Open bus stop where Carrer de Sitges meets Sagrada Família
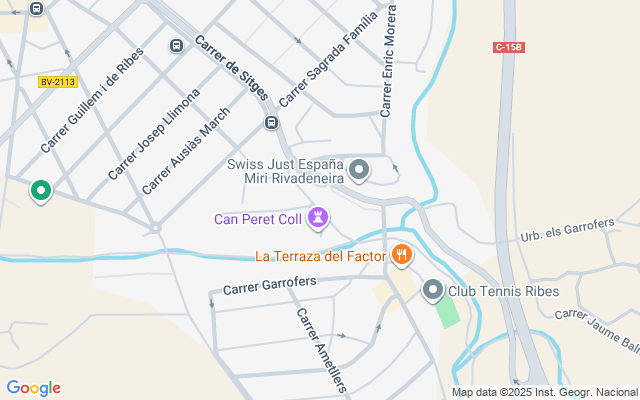 [271, 122]
